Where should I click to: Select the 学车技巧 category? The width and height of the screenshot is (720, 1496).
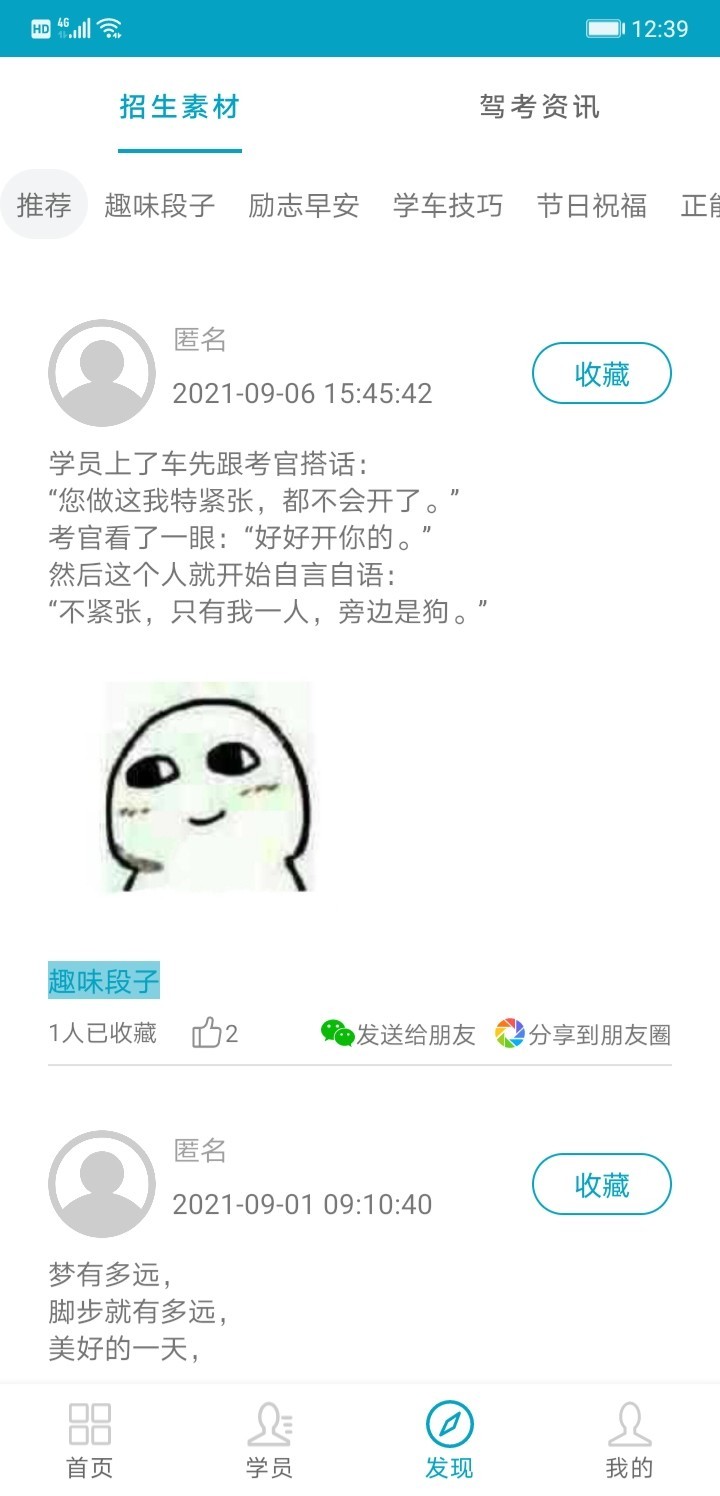click(448, 205)
